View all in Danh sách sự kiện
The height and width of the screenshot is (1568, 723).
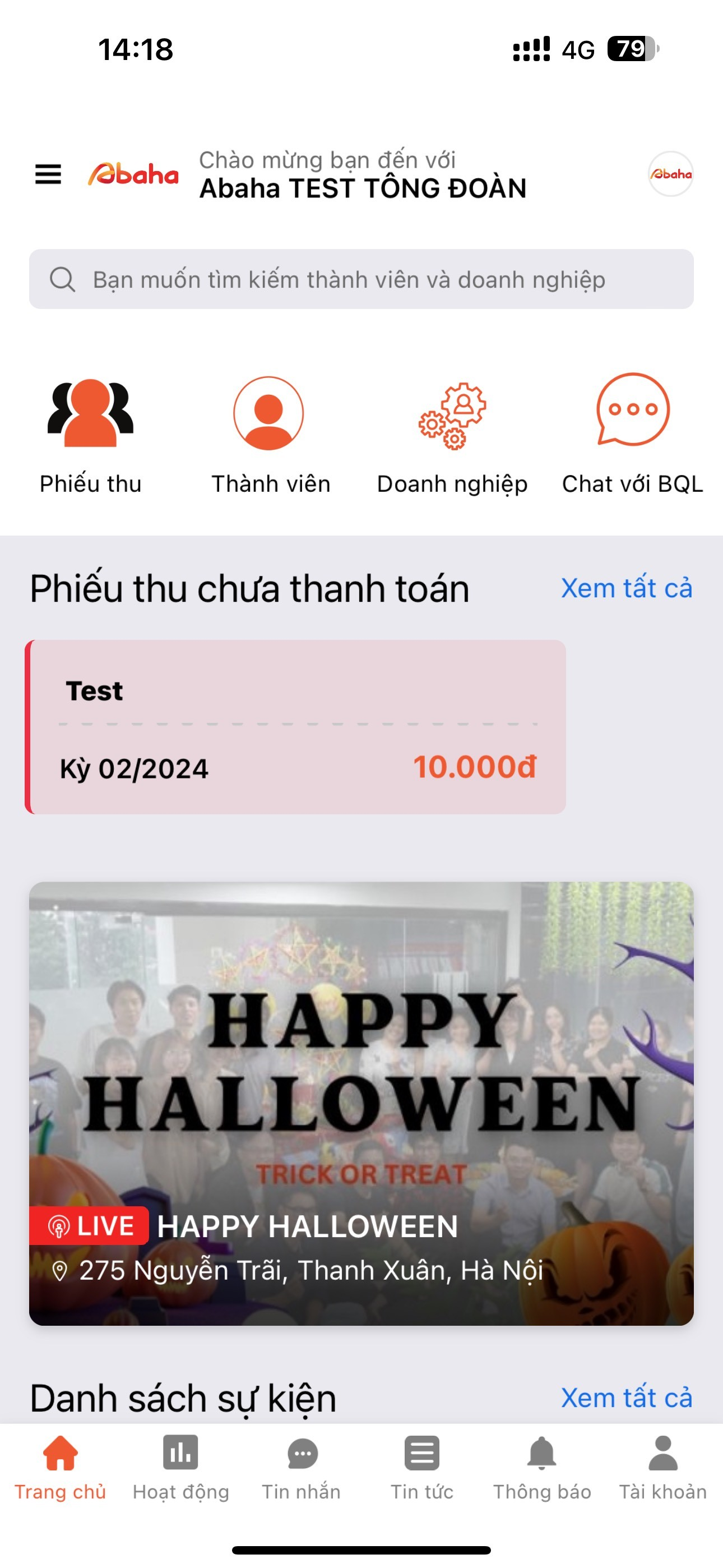(x=626, y=1398)
